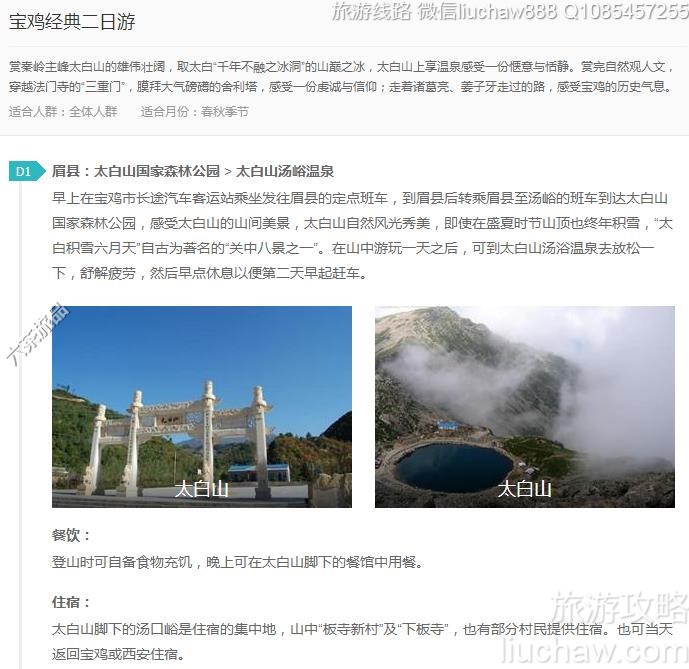Open 太白山汤峪温泉 in the D1 route
689x669 pixels.
point(284,171)
